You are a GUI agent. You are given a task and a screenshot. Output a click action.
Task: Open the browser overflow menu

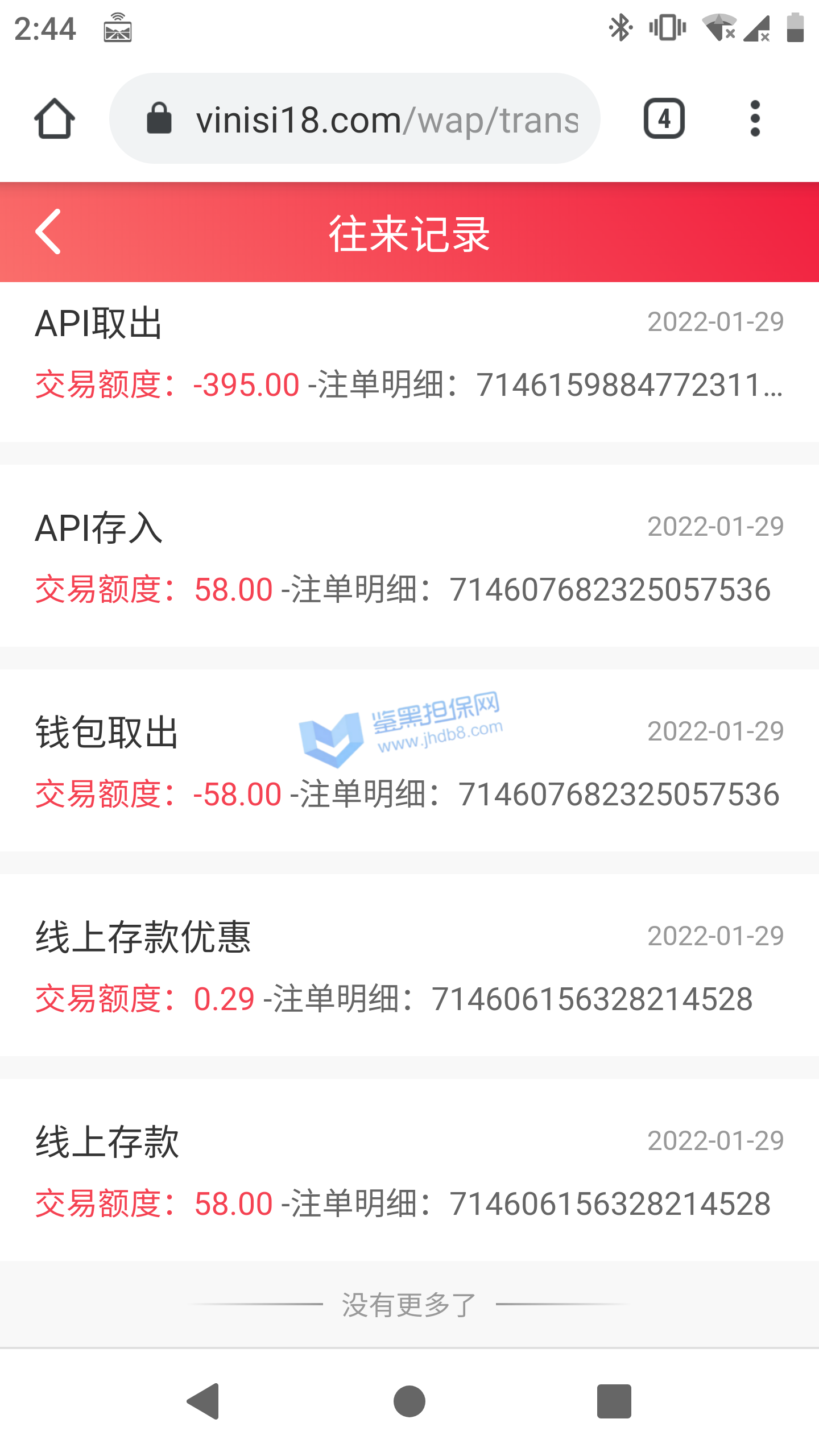tap(755, 118)
